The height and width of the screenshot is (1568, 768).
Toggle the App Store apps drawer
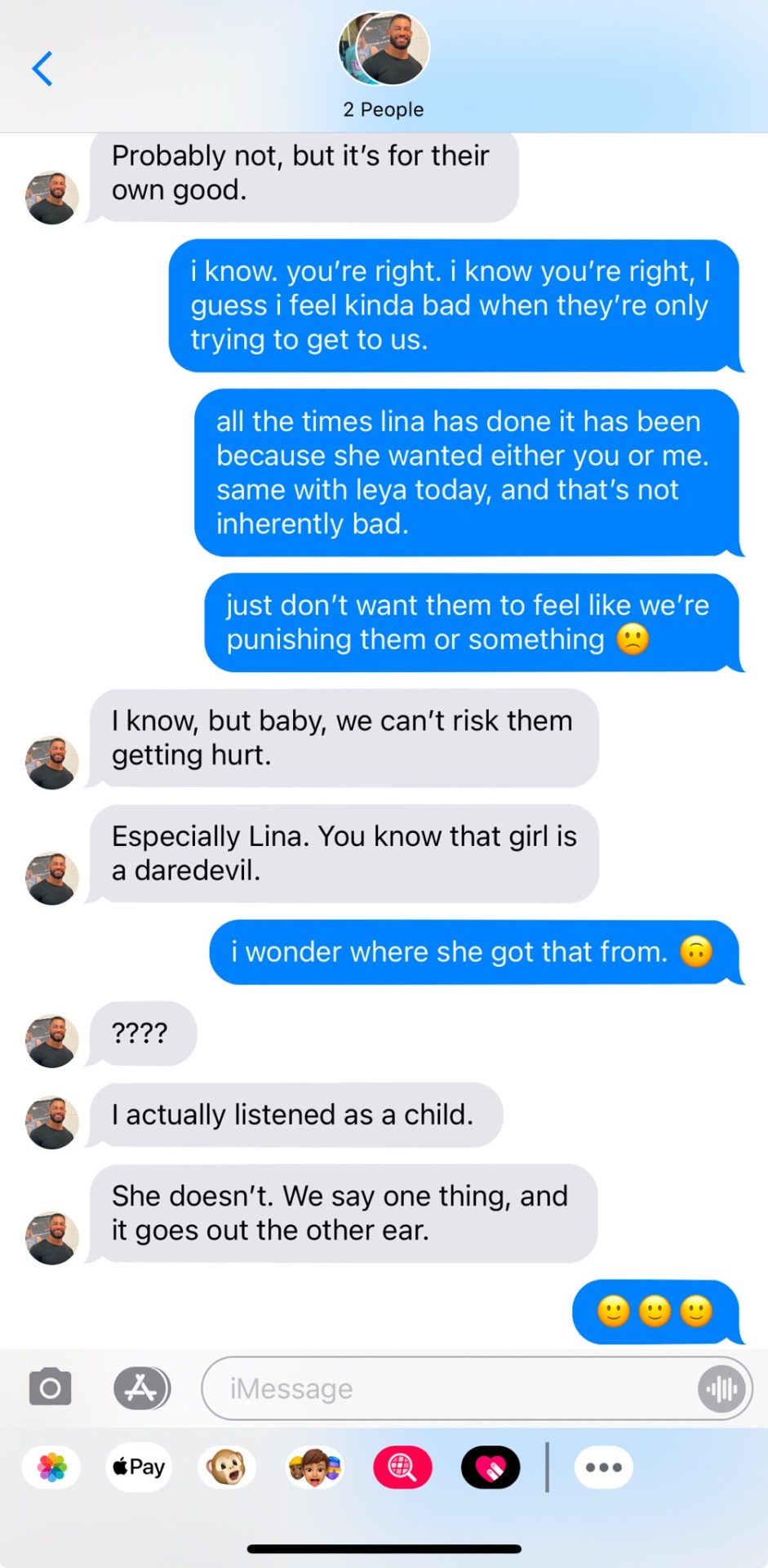(x=141, y=1388)
